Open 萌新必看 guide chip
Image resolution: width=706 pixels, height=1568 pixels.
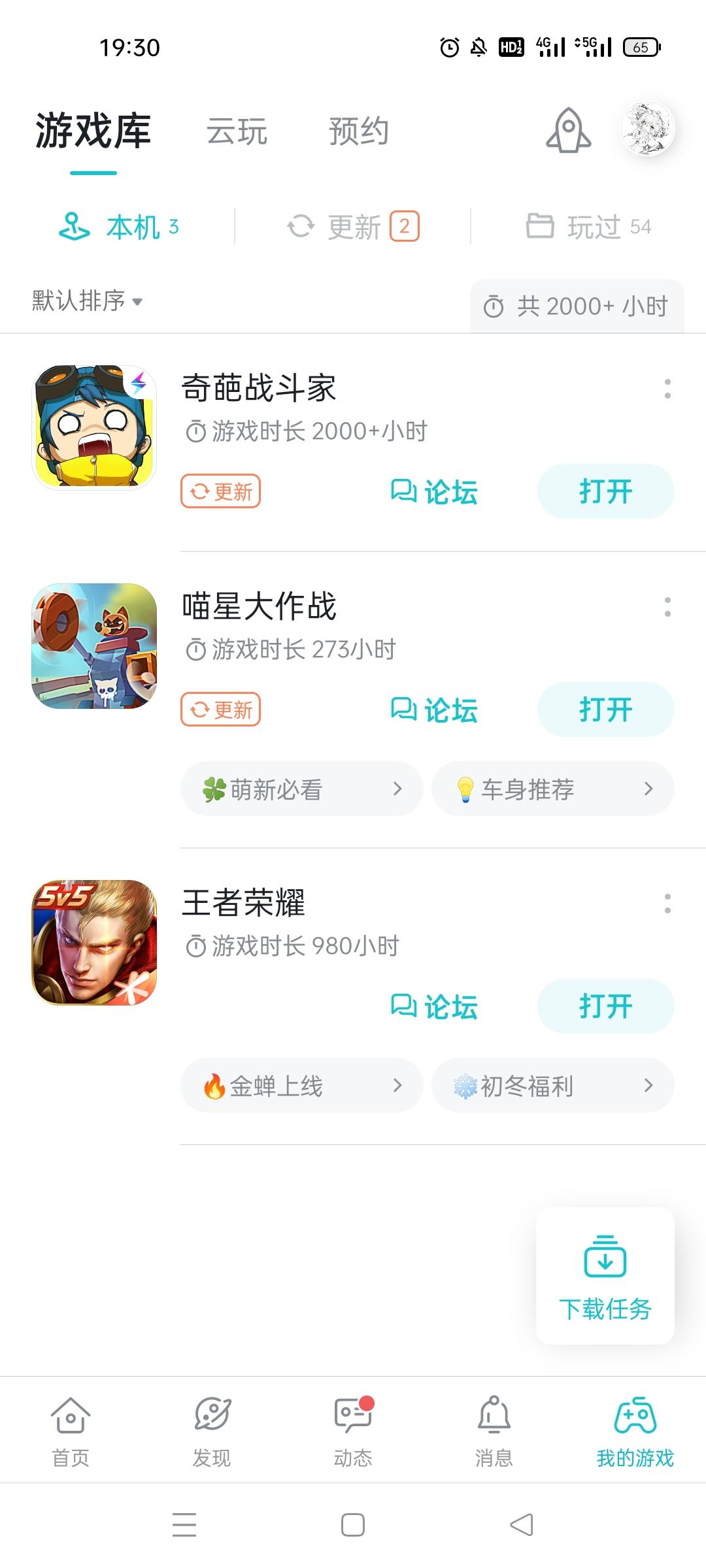tap(301, 789)
